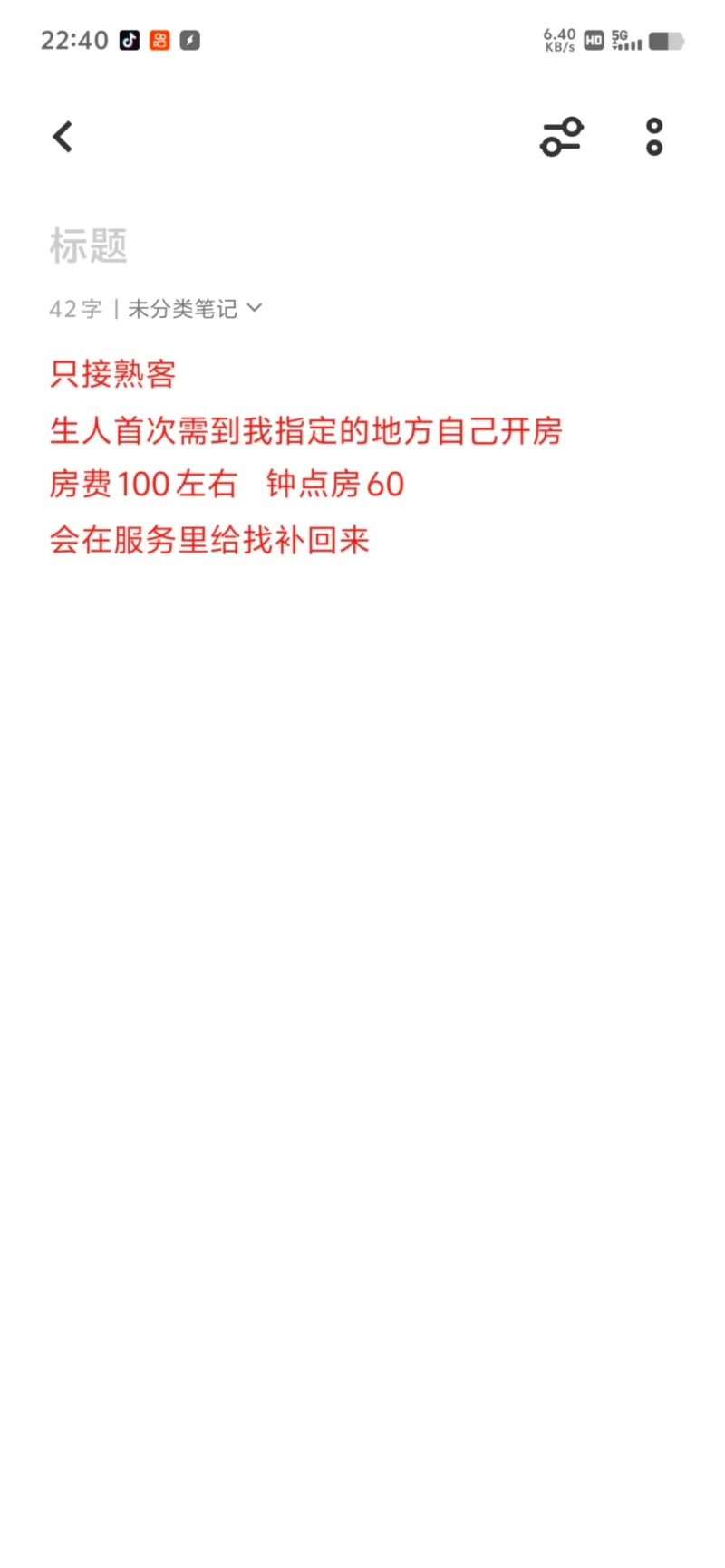725x1568 pixels.
Task: Tap the 生人首次 text line to edit
Action: click(306, 431)
